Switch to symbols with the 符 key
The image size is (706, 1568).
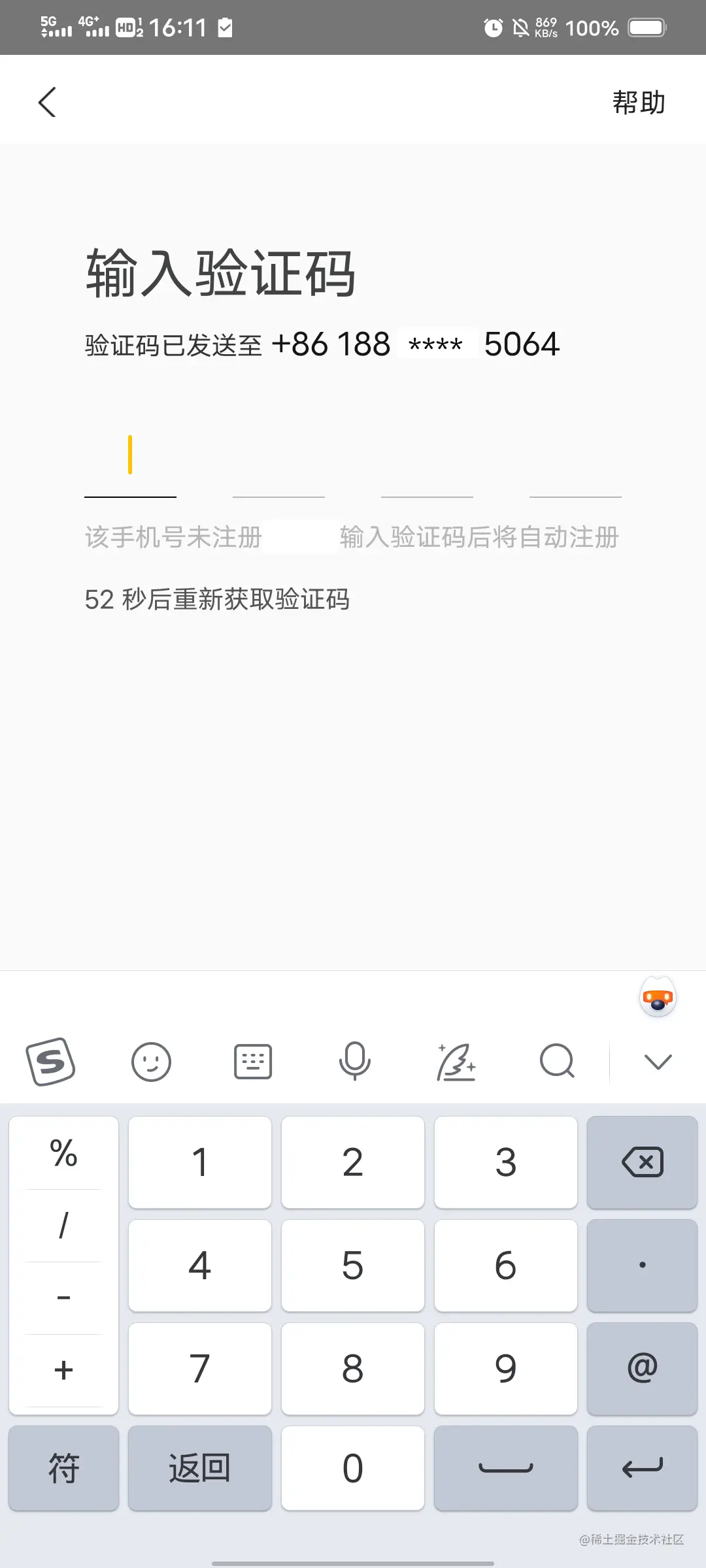coord(63,1468)
